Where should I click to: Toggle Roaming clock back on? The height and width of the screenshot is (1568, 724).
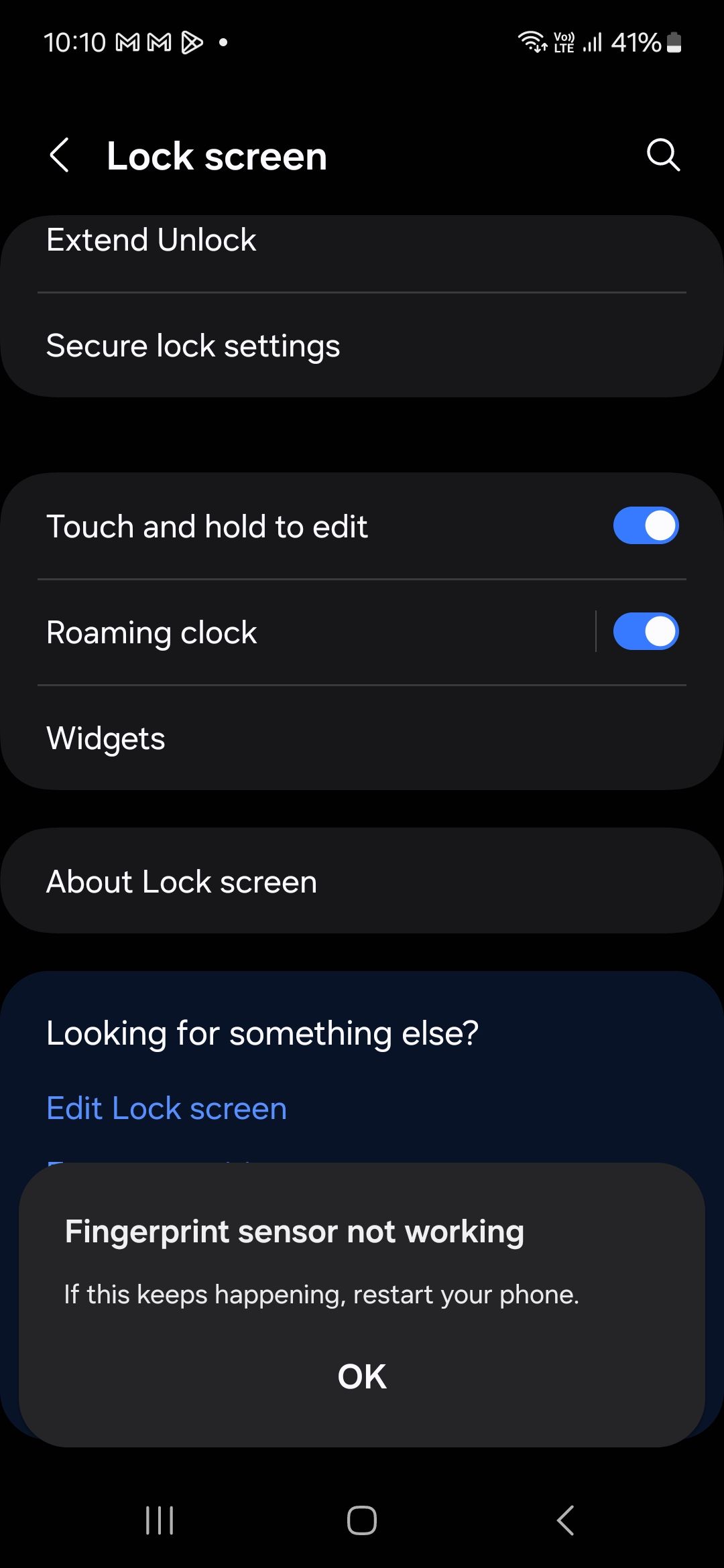646,631
